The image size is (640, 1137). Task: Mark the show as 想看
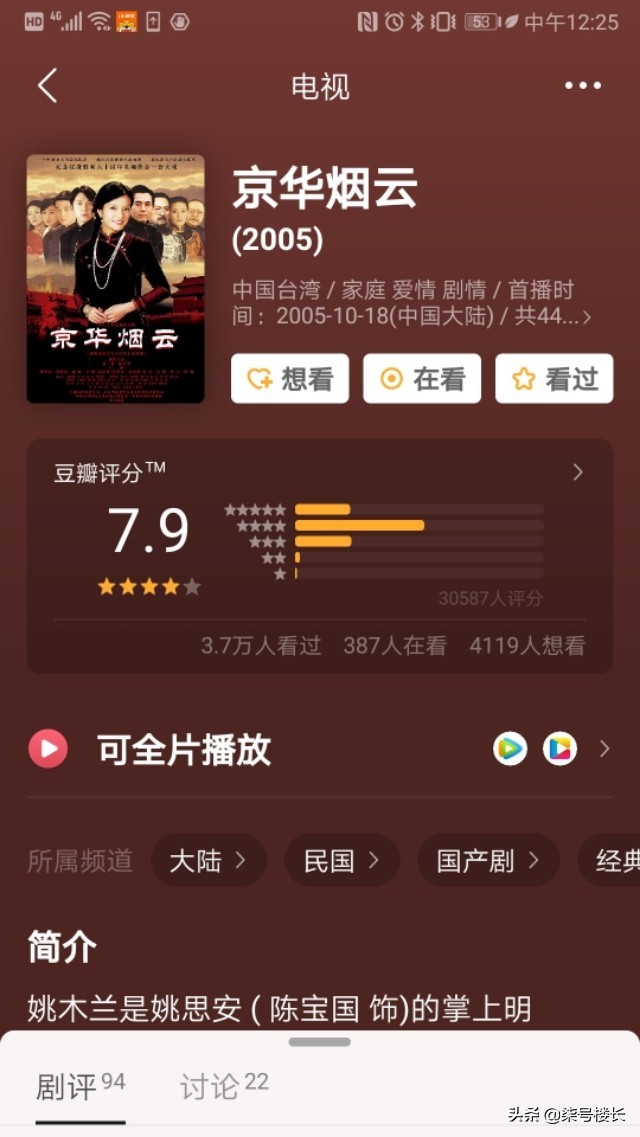(290, 379)
